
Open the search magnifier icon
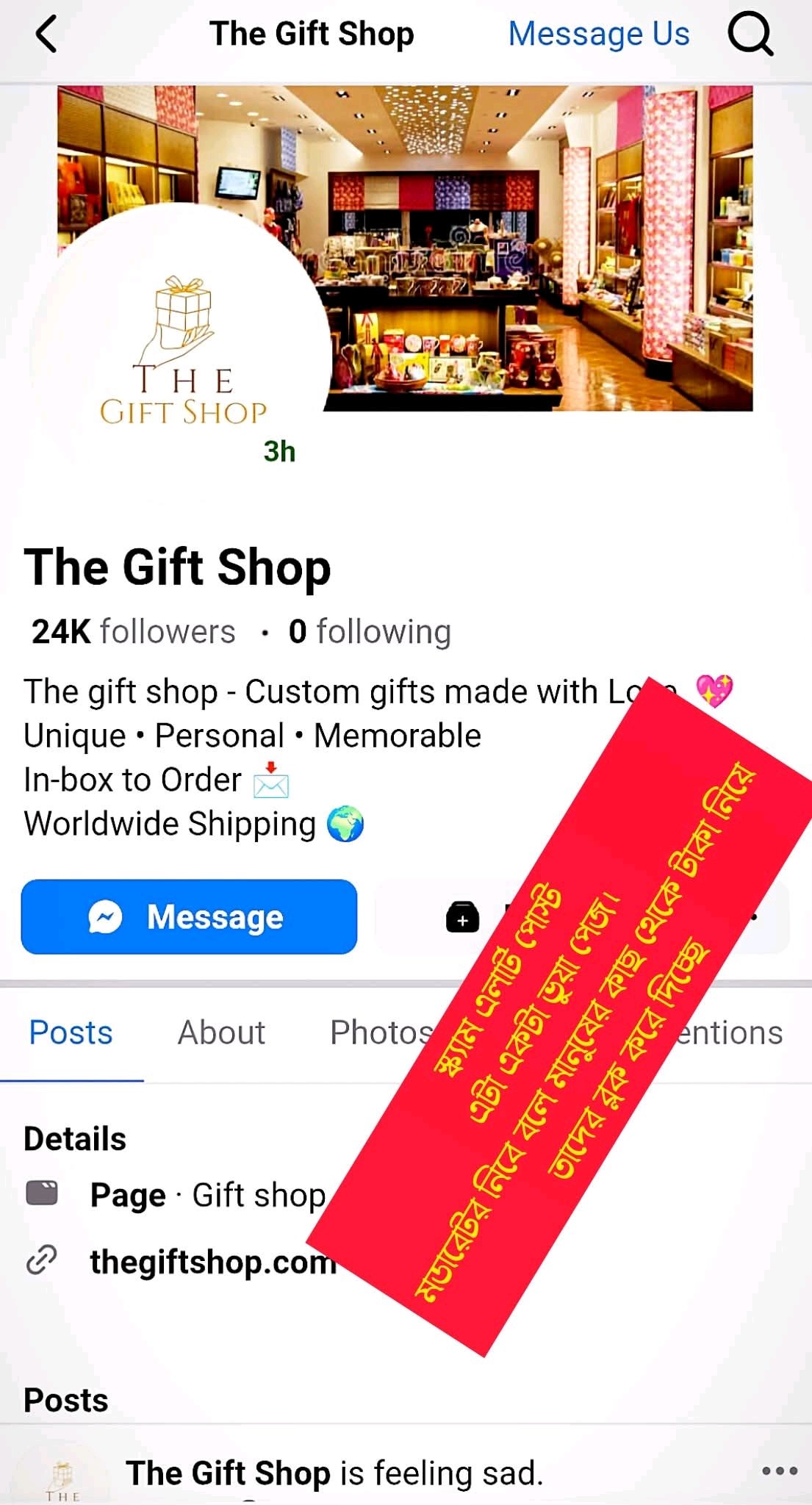click(x=750, y=35)
